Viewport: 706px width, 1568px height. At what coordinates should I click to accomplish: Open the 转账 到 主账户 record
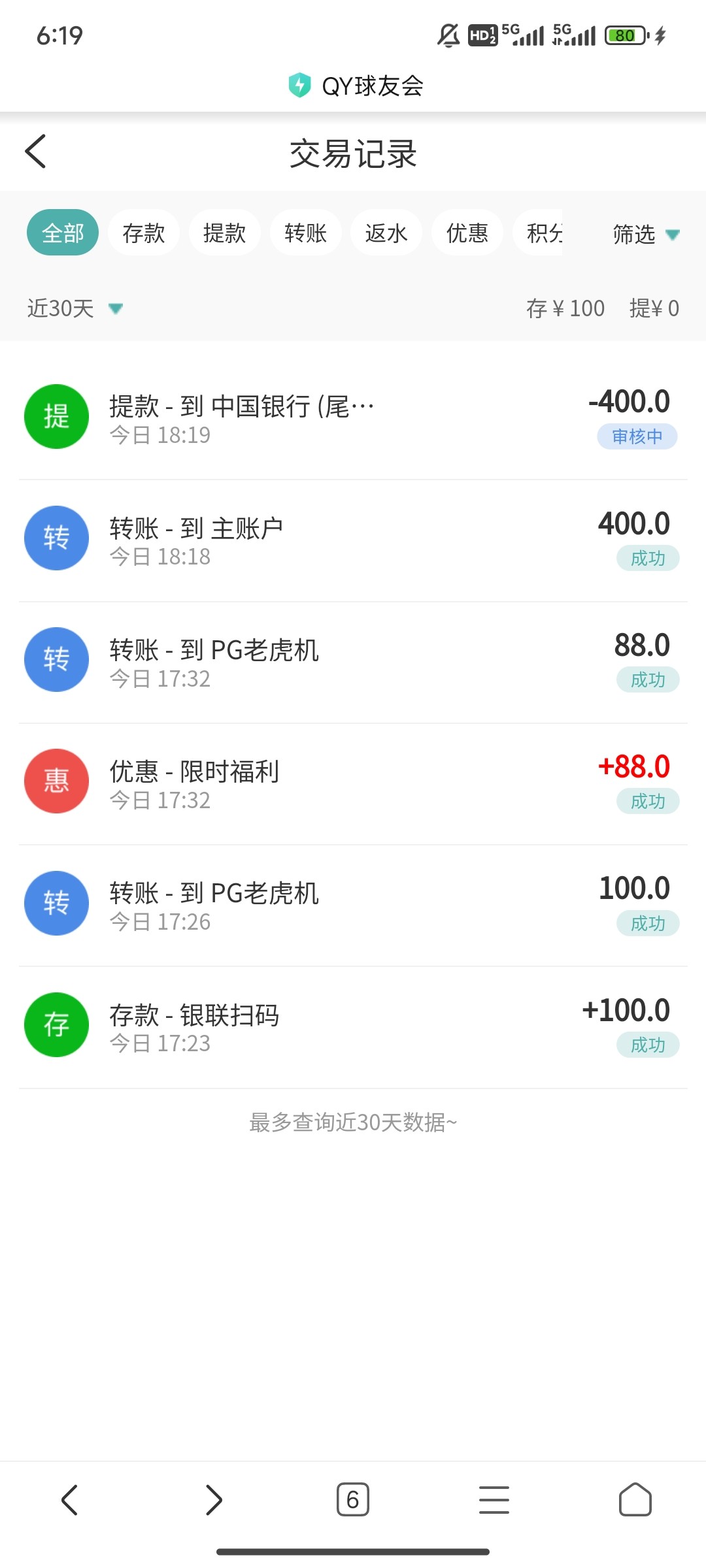[353, 540]
